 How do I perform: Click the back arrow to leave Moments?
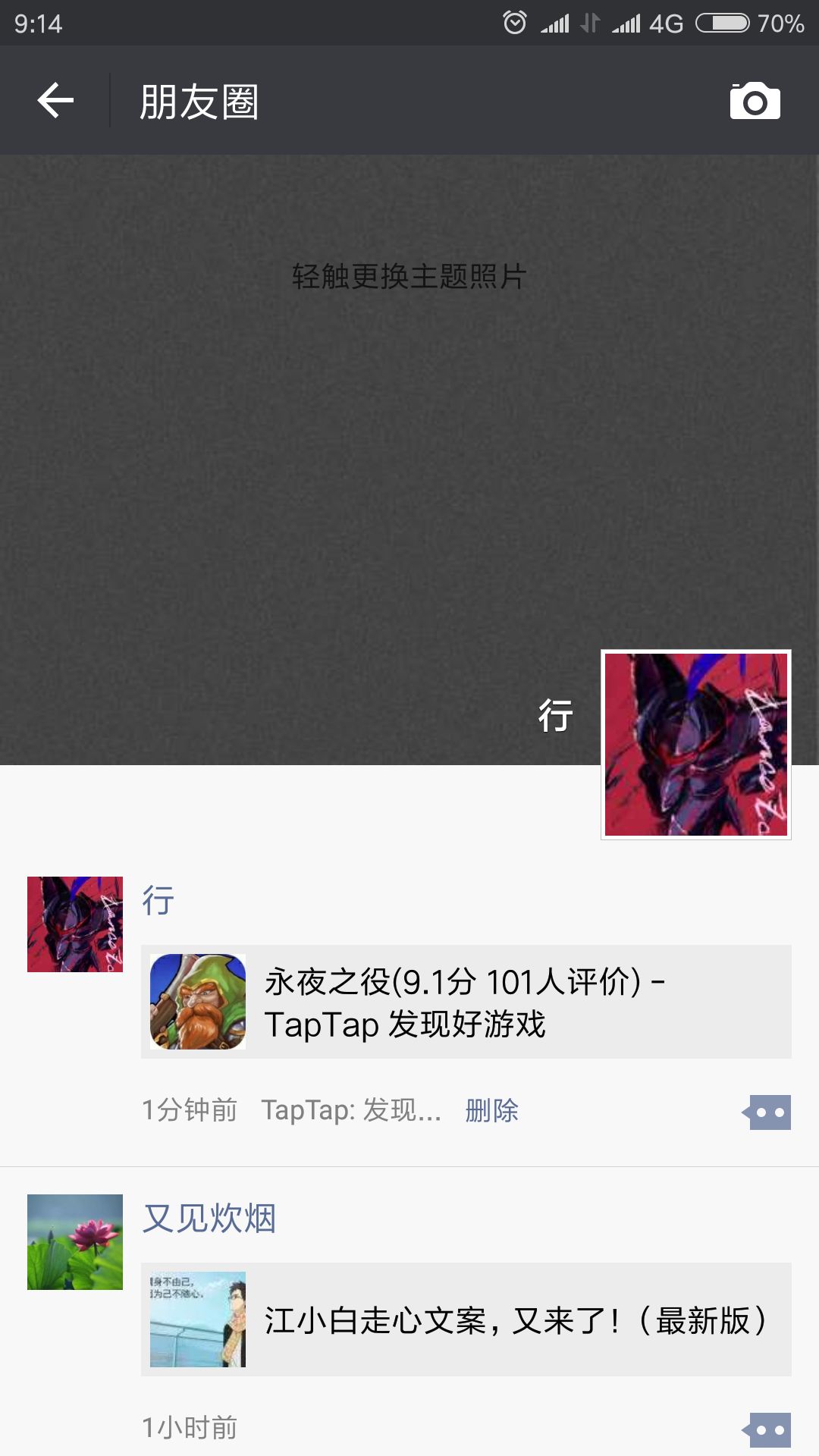55,100
